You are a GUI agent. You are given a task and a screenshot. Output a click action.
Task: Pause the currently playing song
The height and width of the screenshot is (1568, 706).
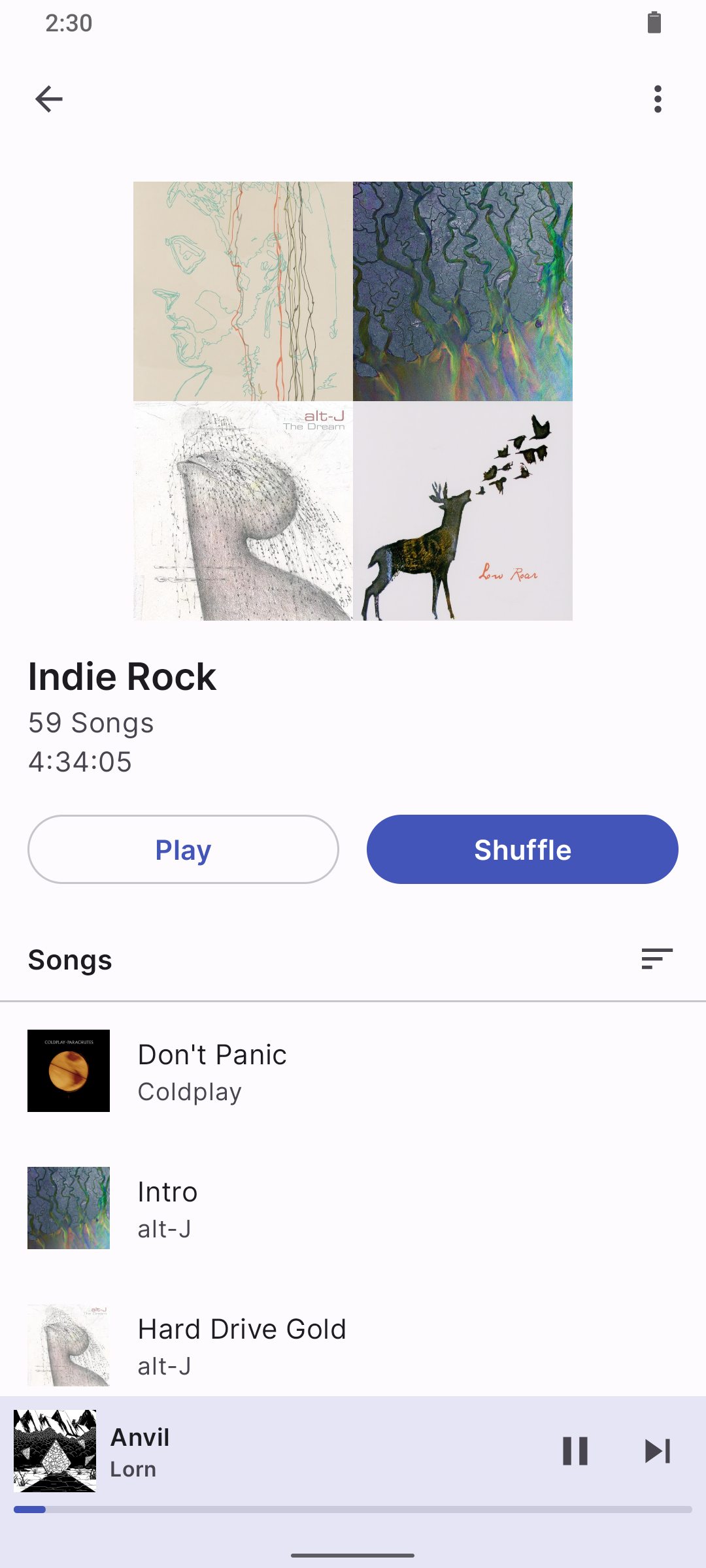coord(575,1451)
